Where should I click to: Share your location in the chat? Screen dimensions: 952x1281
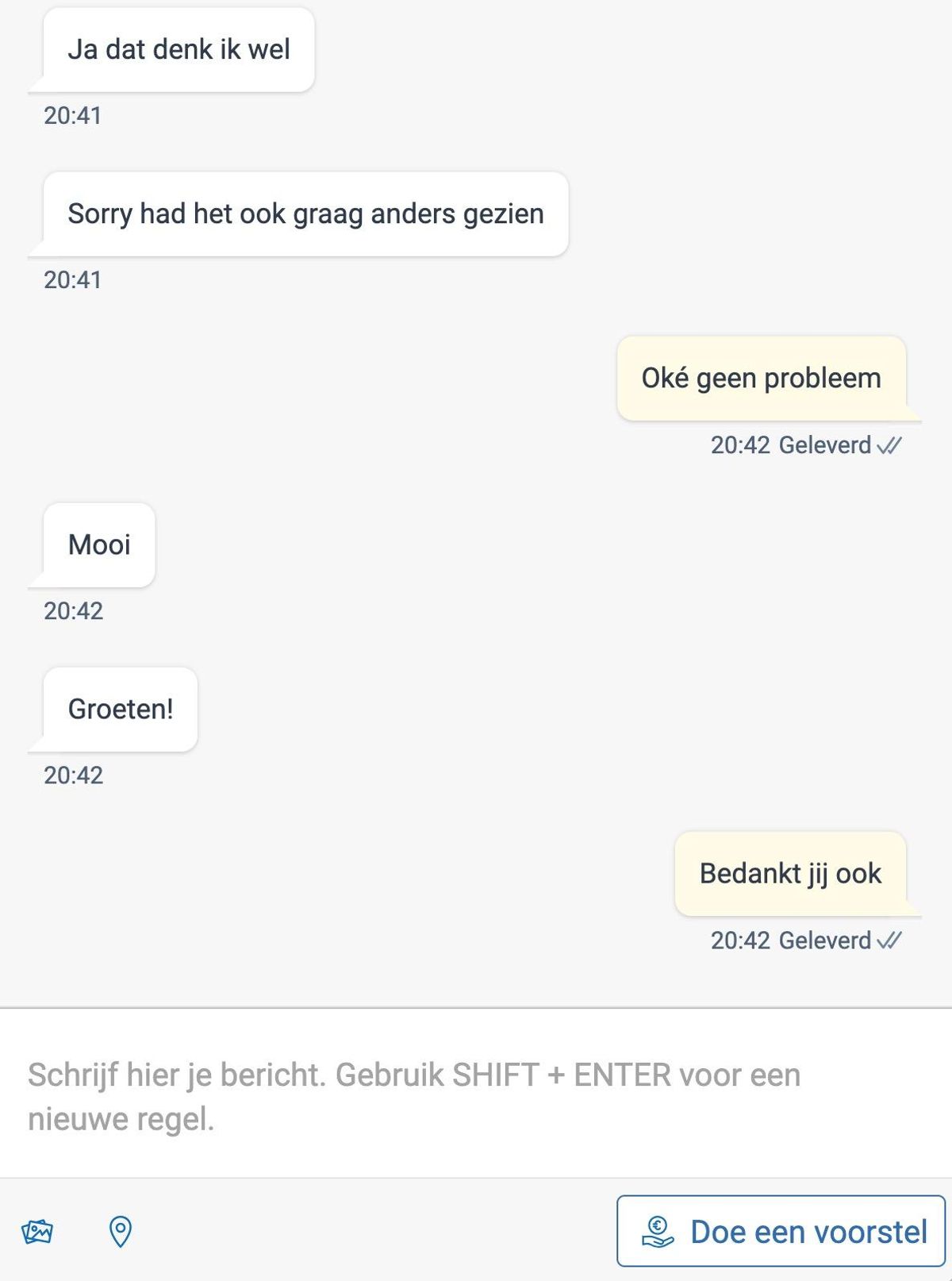point(120,1231)
